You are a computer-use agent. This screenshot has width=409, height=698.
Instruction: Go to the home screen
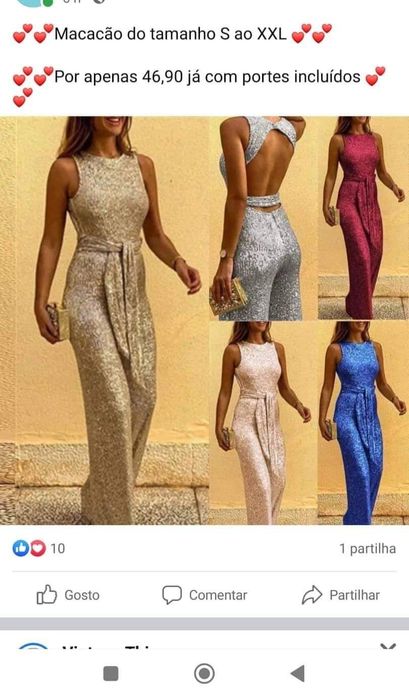pyautogui.click(x=204, y=674)
